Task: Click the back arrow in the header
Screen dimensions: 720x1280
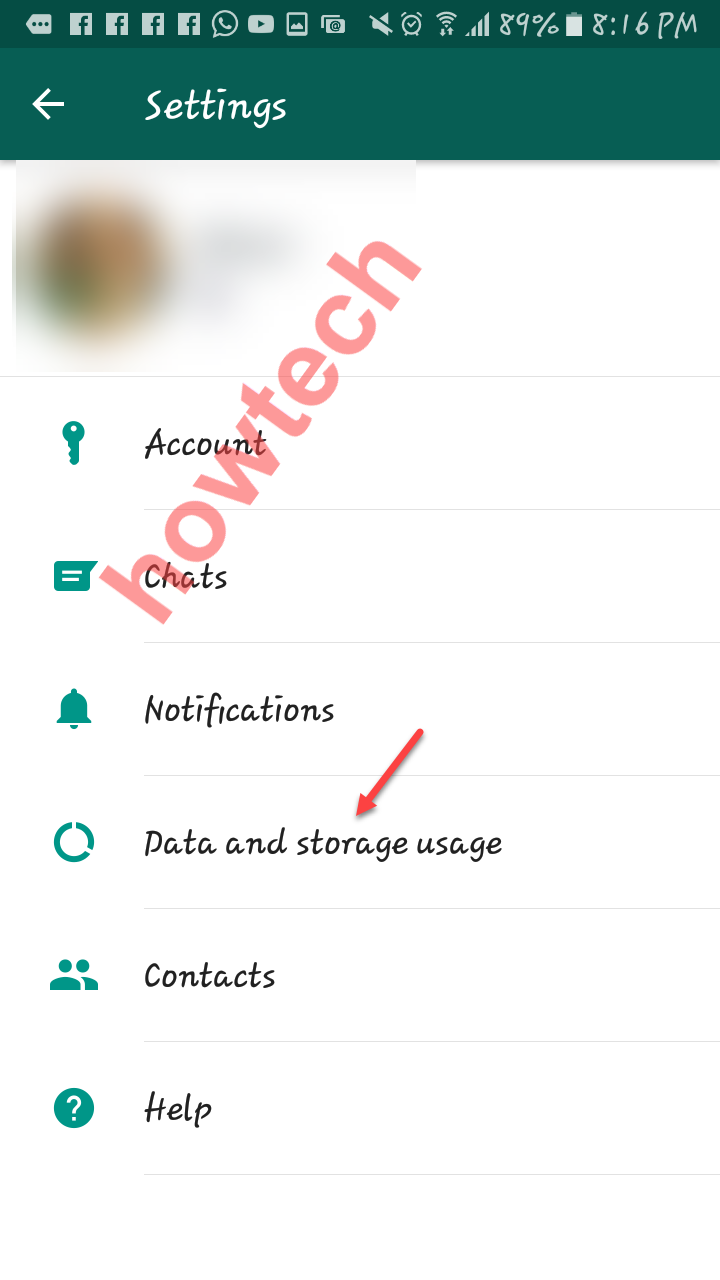Action: [x=47, y=103]
